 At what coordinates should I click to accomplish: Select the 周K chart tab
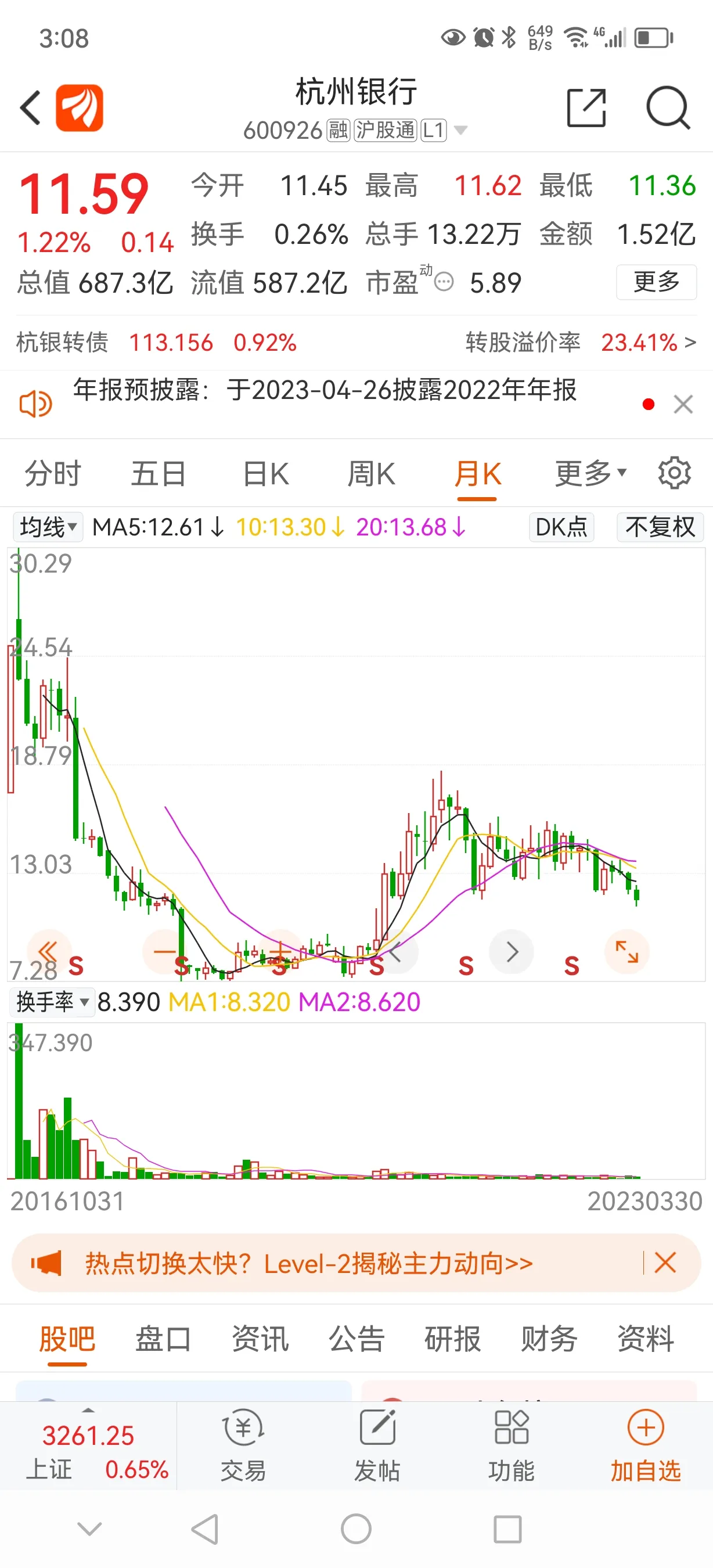click(371, 474)
